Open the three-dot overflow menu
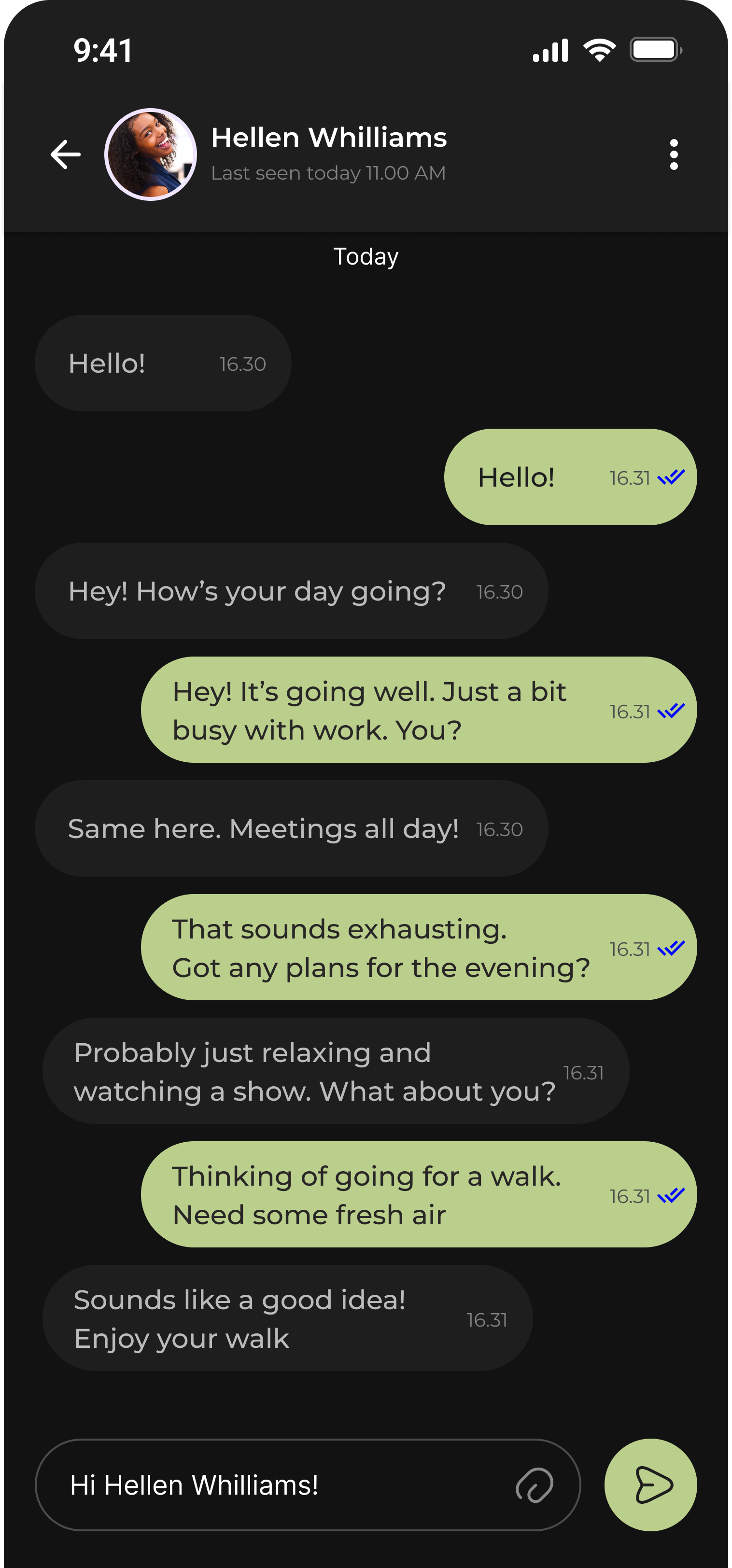This screenshot has width=732, height=1568. pyautogui.click(x=673, y=154)
